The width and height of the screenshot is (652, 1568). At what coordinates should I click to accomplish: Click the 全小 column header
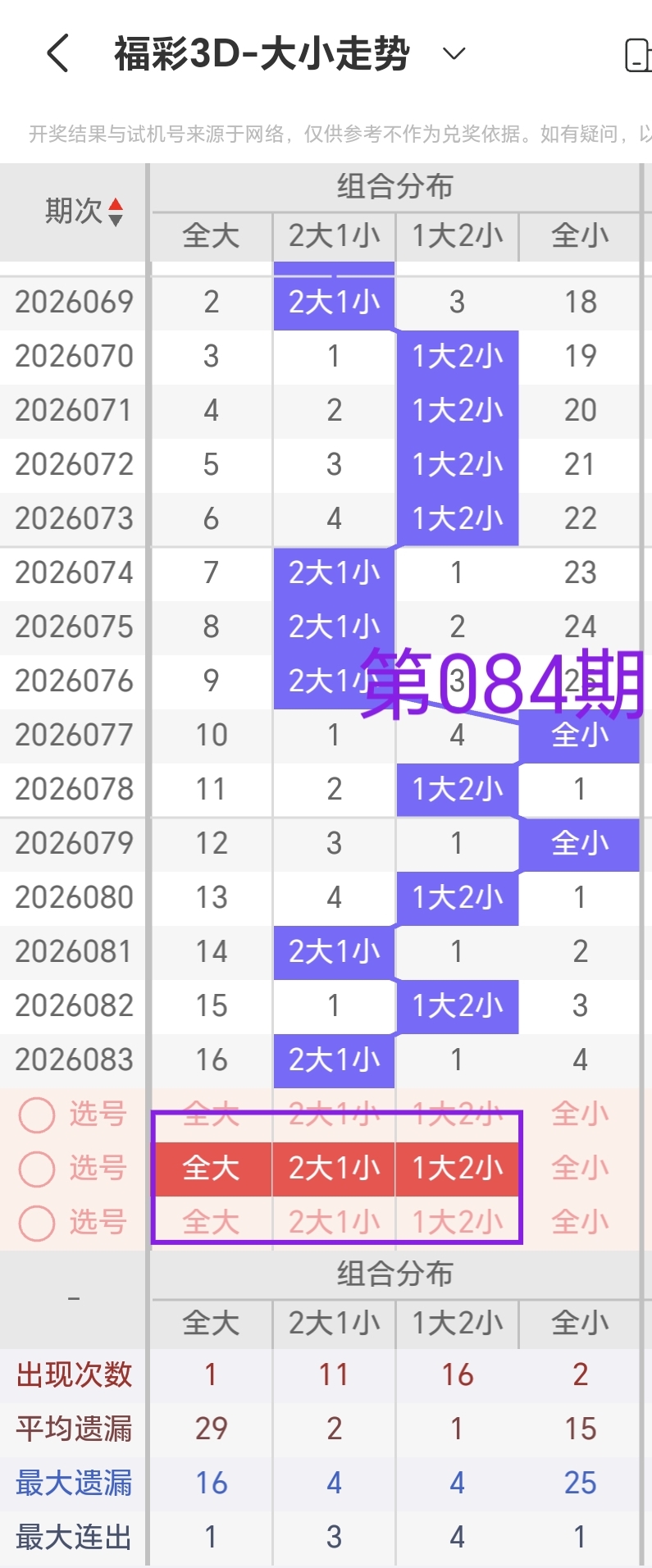pyautogui.click(x=579, y=237)
